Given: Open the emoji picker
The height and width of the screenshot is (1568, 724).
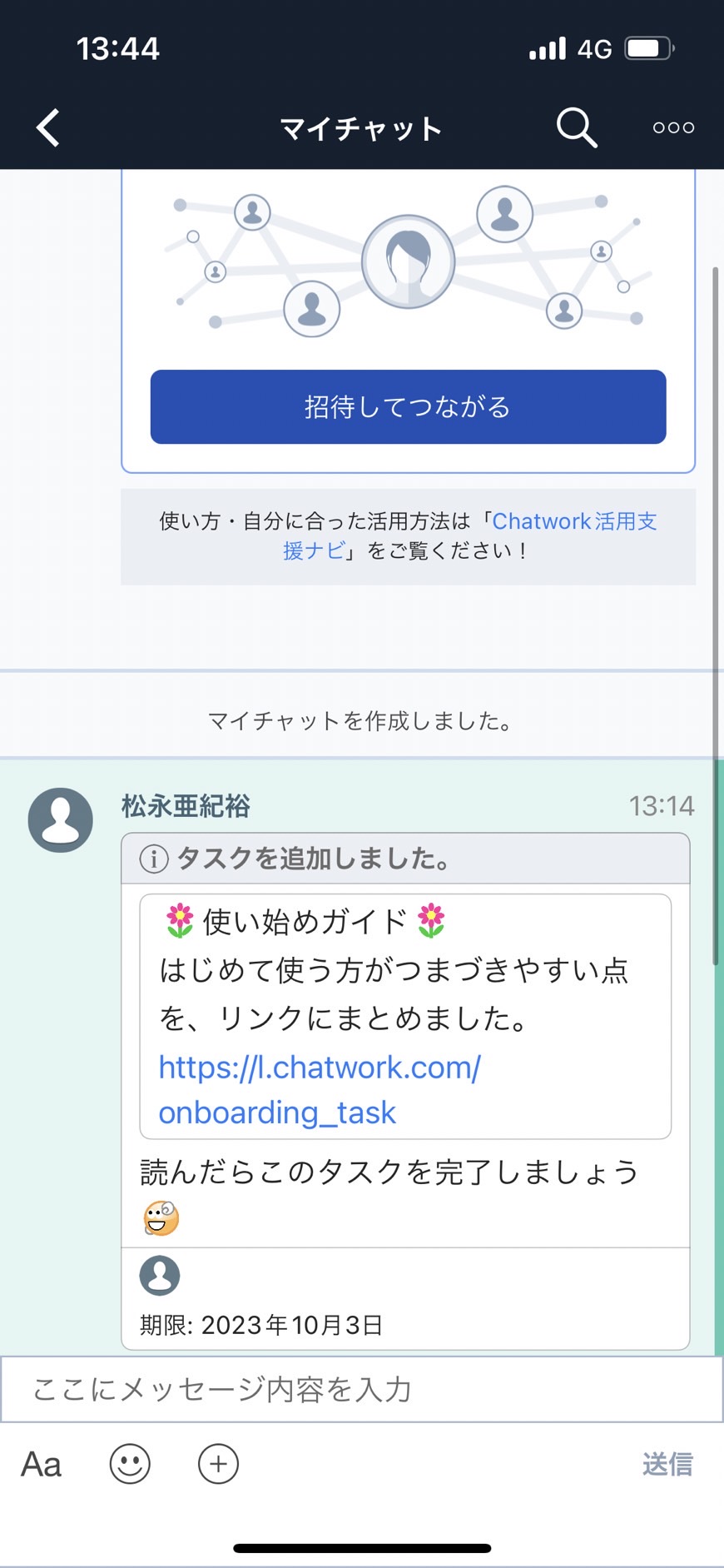Looking at the screenshot, I should 130,1464.
